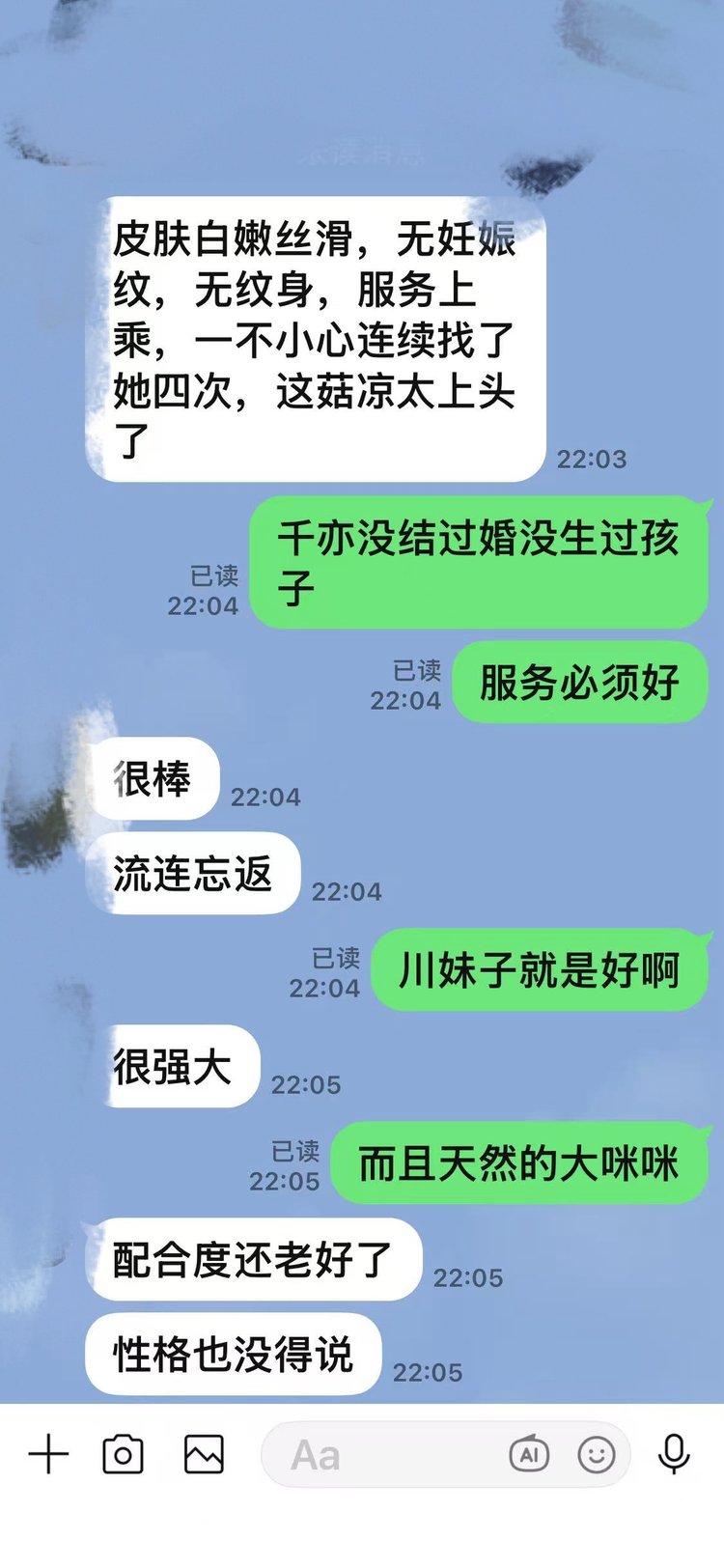The width and height of the screenshot is (724, 1568).
Task: Open the photo gallery picker
Action: tap(204, 1454)
